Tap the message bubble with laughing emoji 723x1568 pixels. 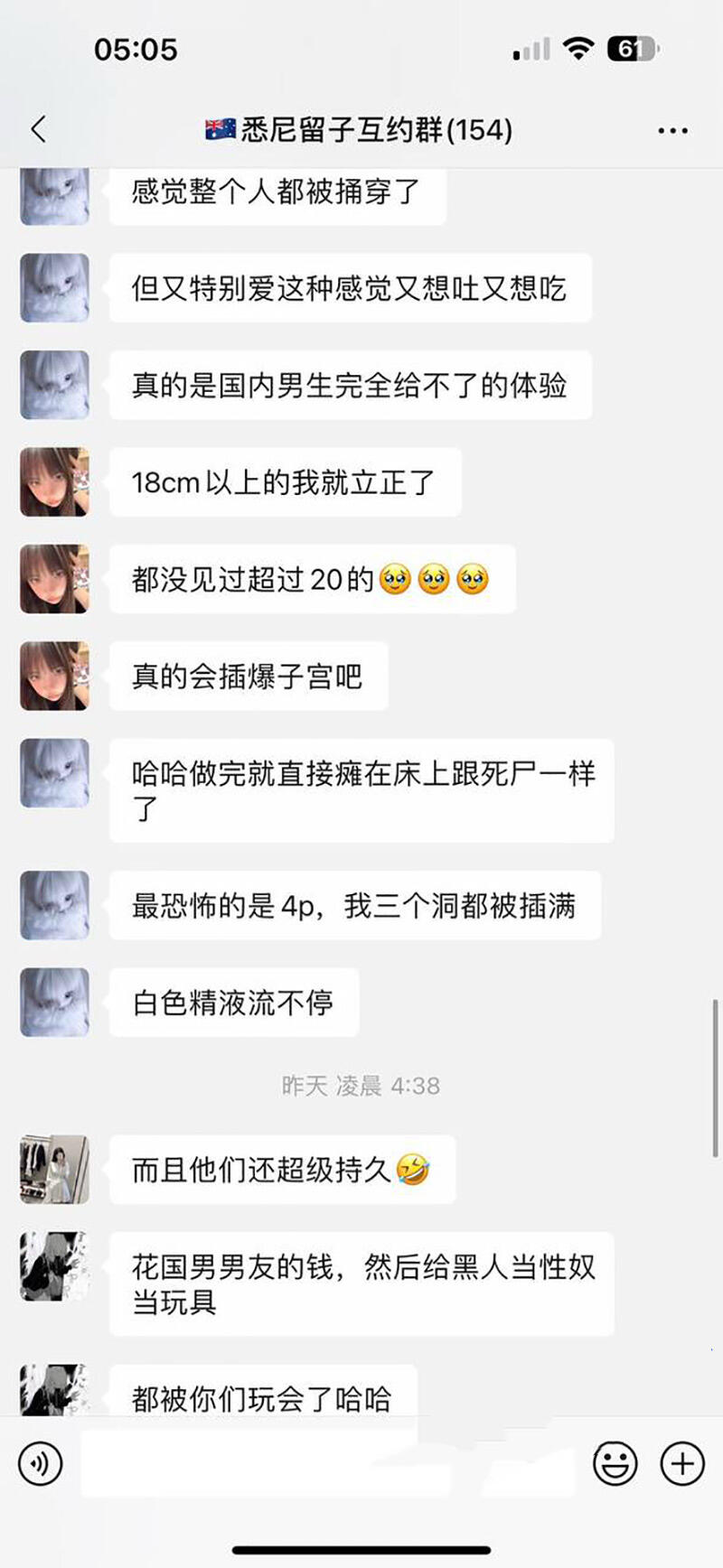click(282, 1170)
